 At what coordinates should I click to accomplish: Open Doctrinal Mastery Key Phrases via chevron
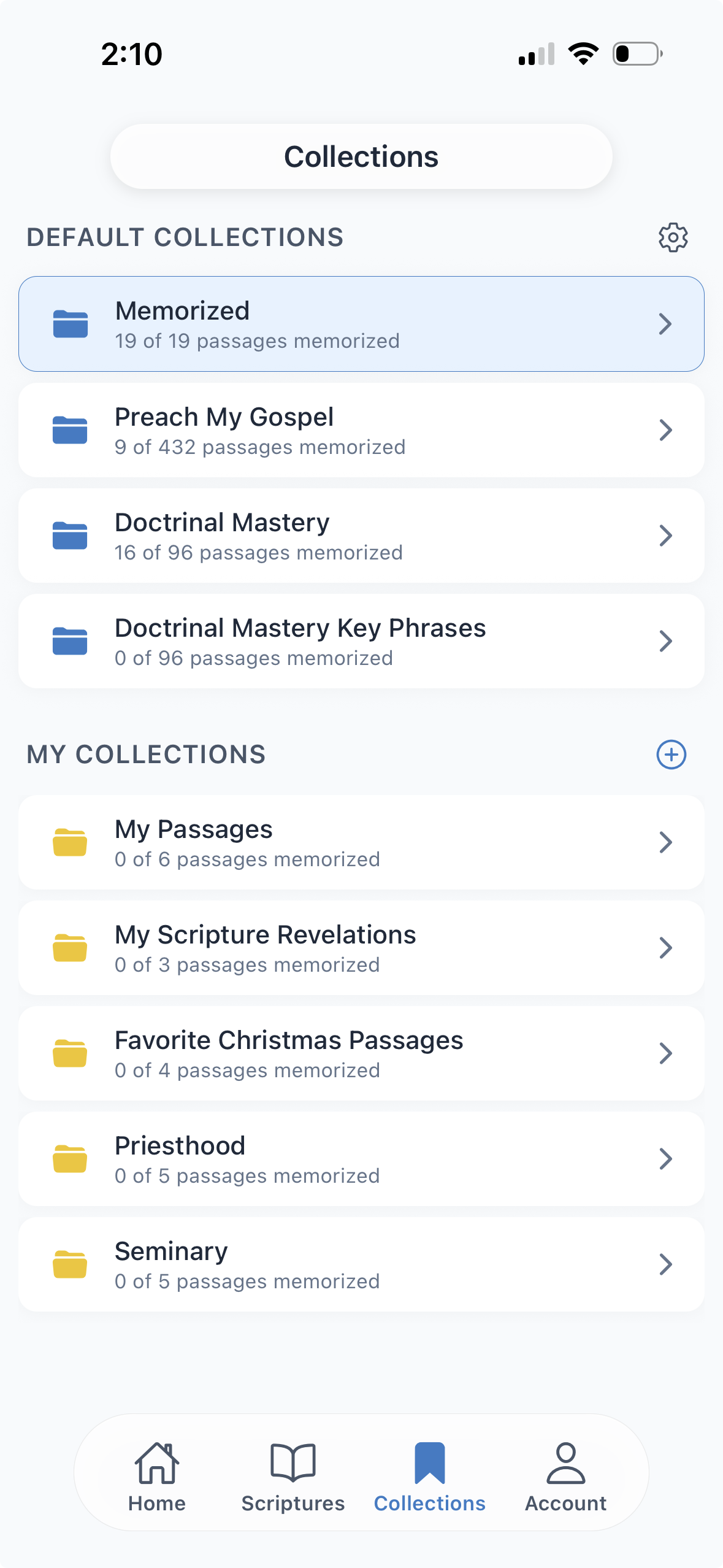[x=666, y=640]
